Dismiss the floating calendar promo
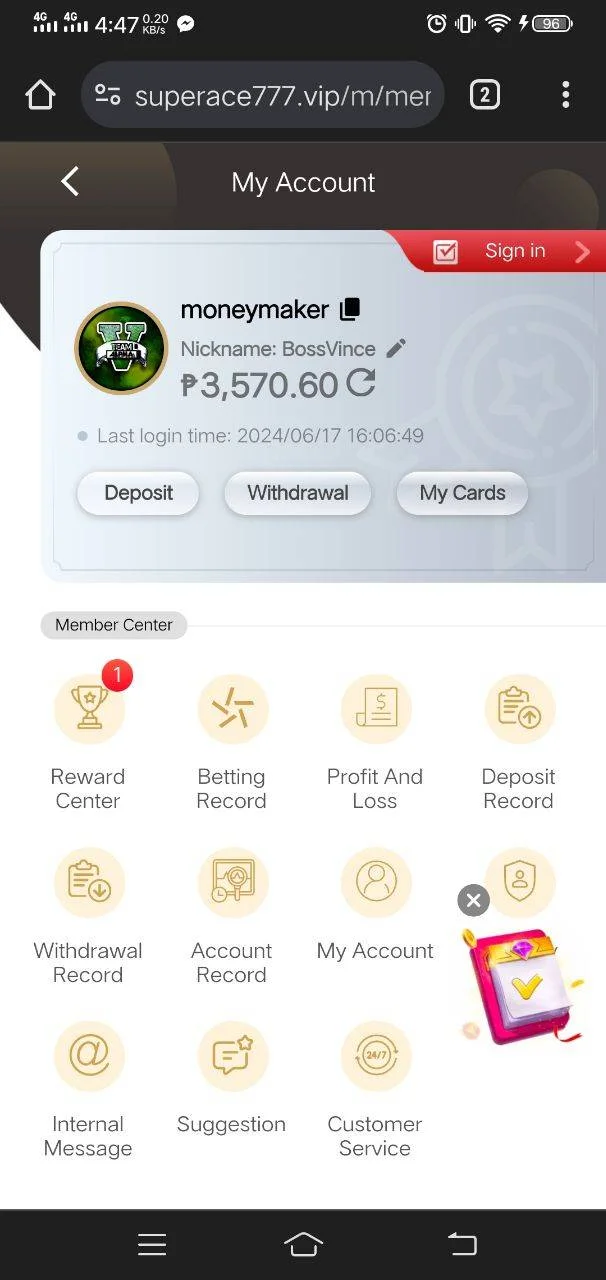The width and height of the screenshot is (606, 1280). pyautogui.click(x=473, y=900)
